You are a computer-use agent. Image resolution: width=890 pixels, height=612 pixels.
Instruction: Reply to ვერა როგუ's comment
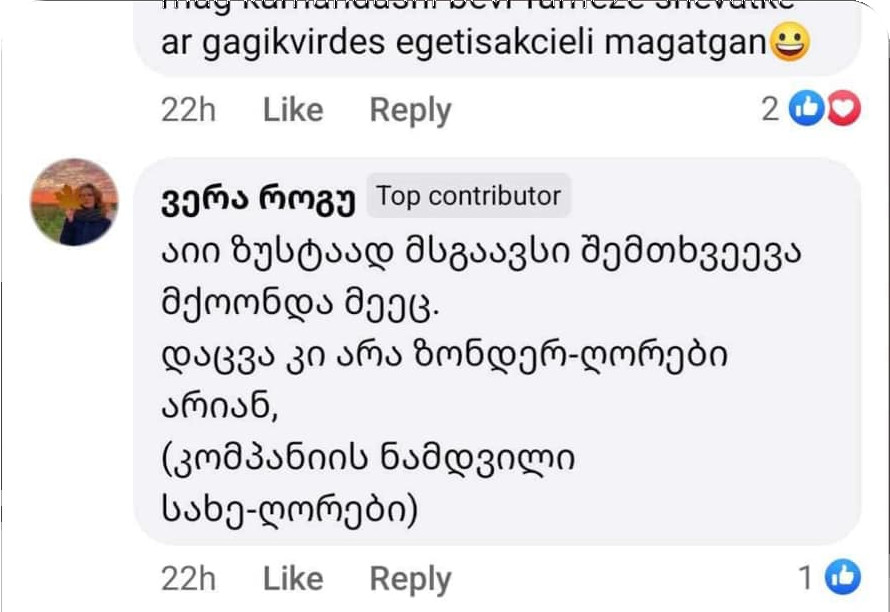410,578
